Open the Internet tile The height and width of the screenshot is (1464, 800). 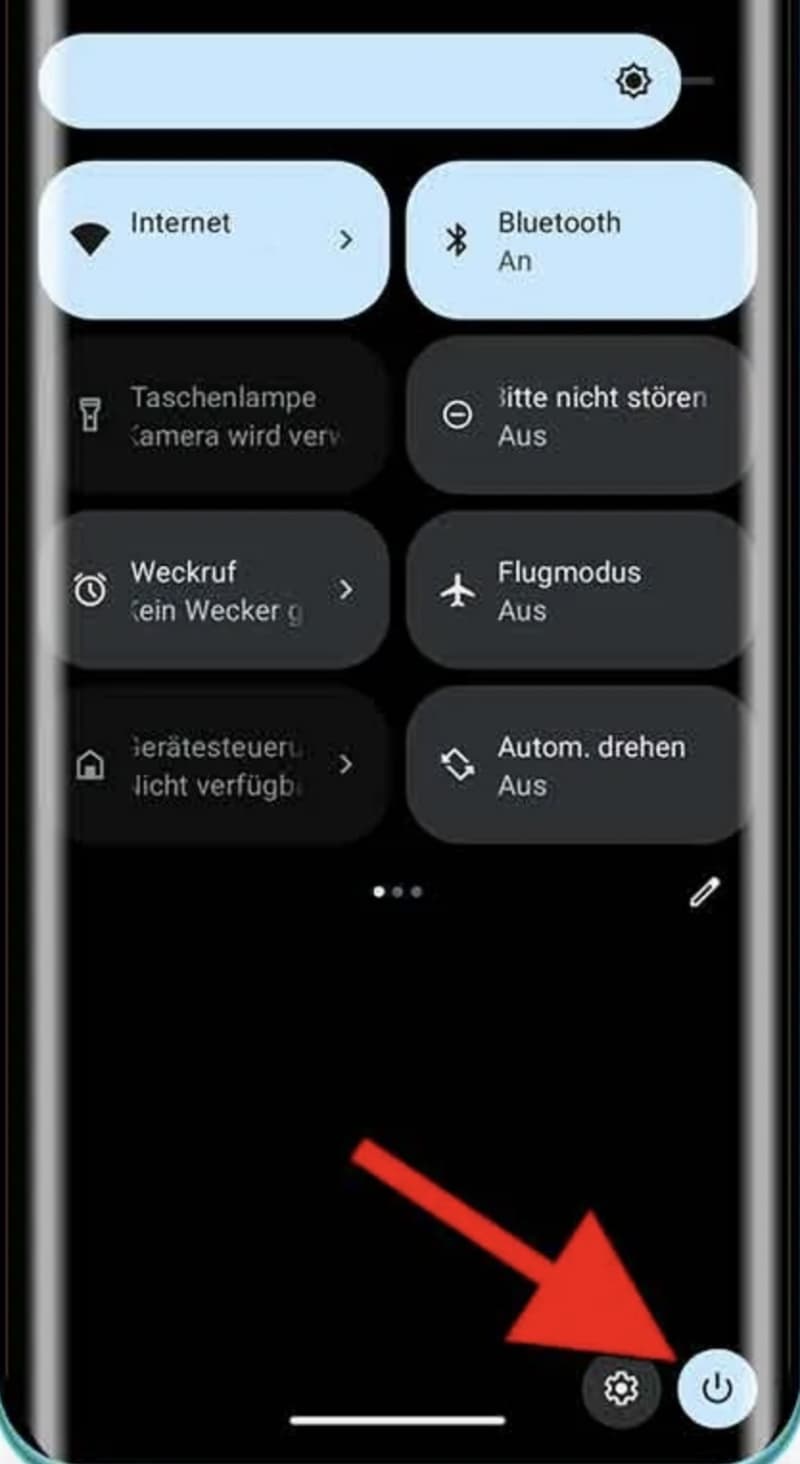[214, 240]
